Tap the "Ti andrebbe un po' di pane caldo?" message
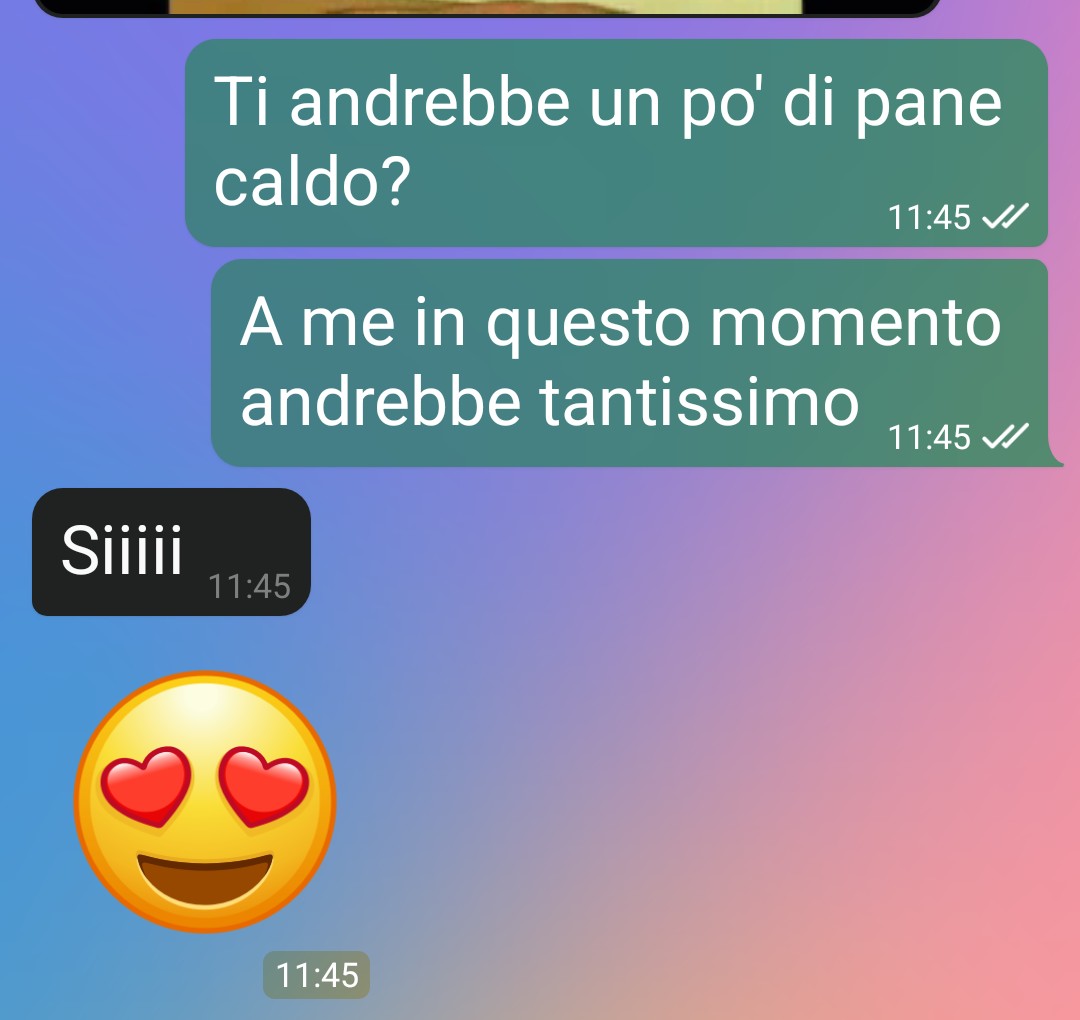 tap(615, 142)
